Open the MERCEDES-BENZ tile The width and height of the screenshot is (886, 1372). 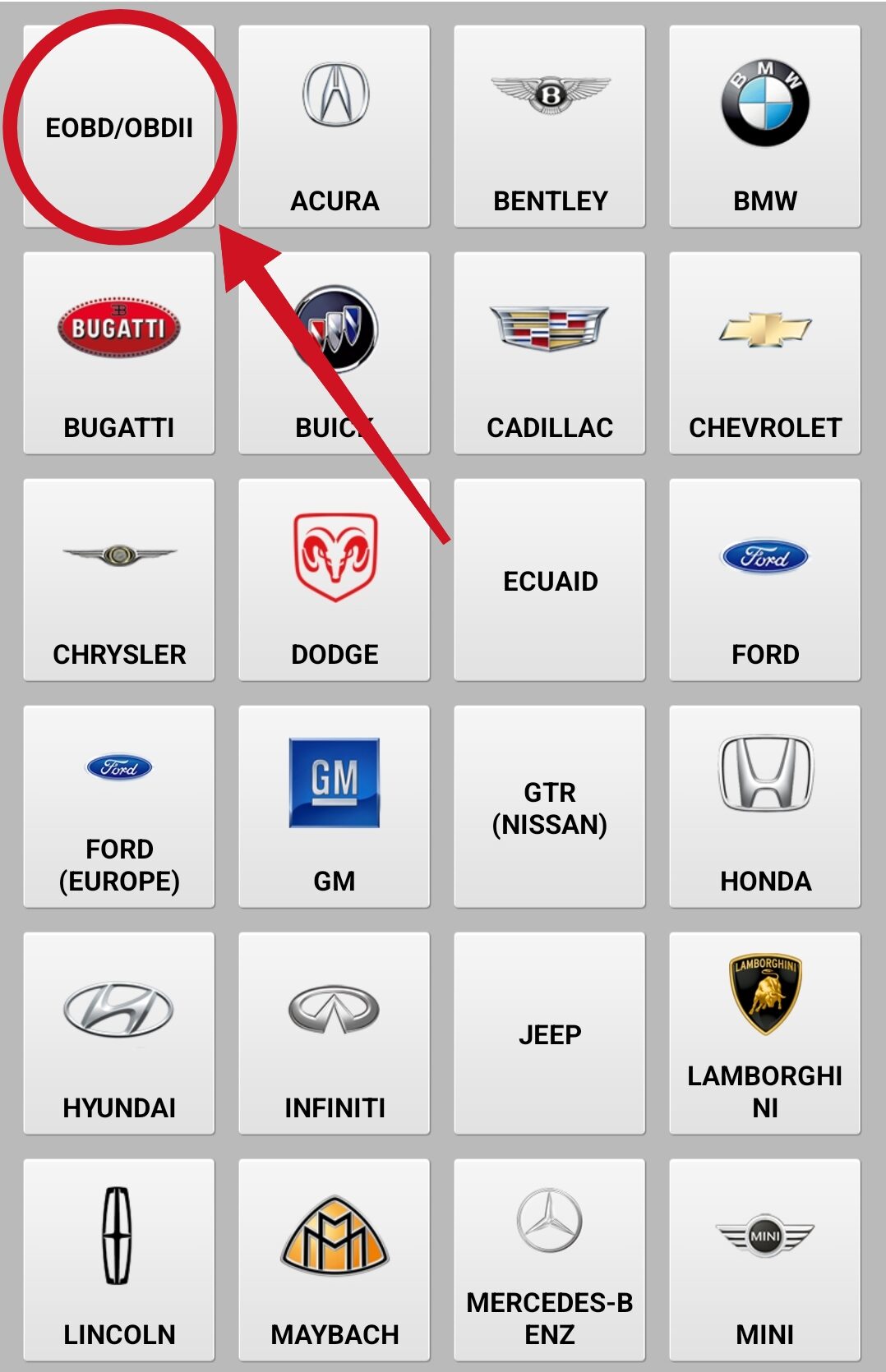(x=550, y=1260)
